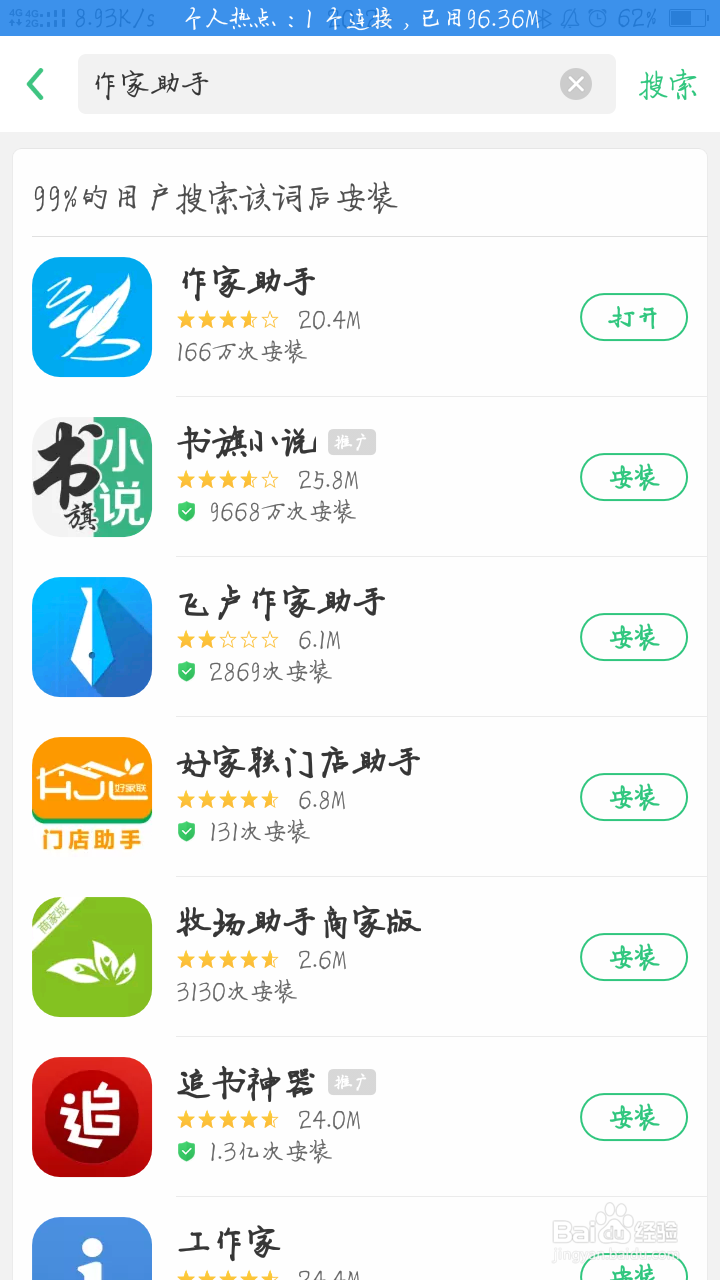This screenshot has height=1280, width=720.
Task: Tap the green back arrow
Action: click(x=35, y=84)
